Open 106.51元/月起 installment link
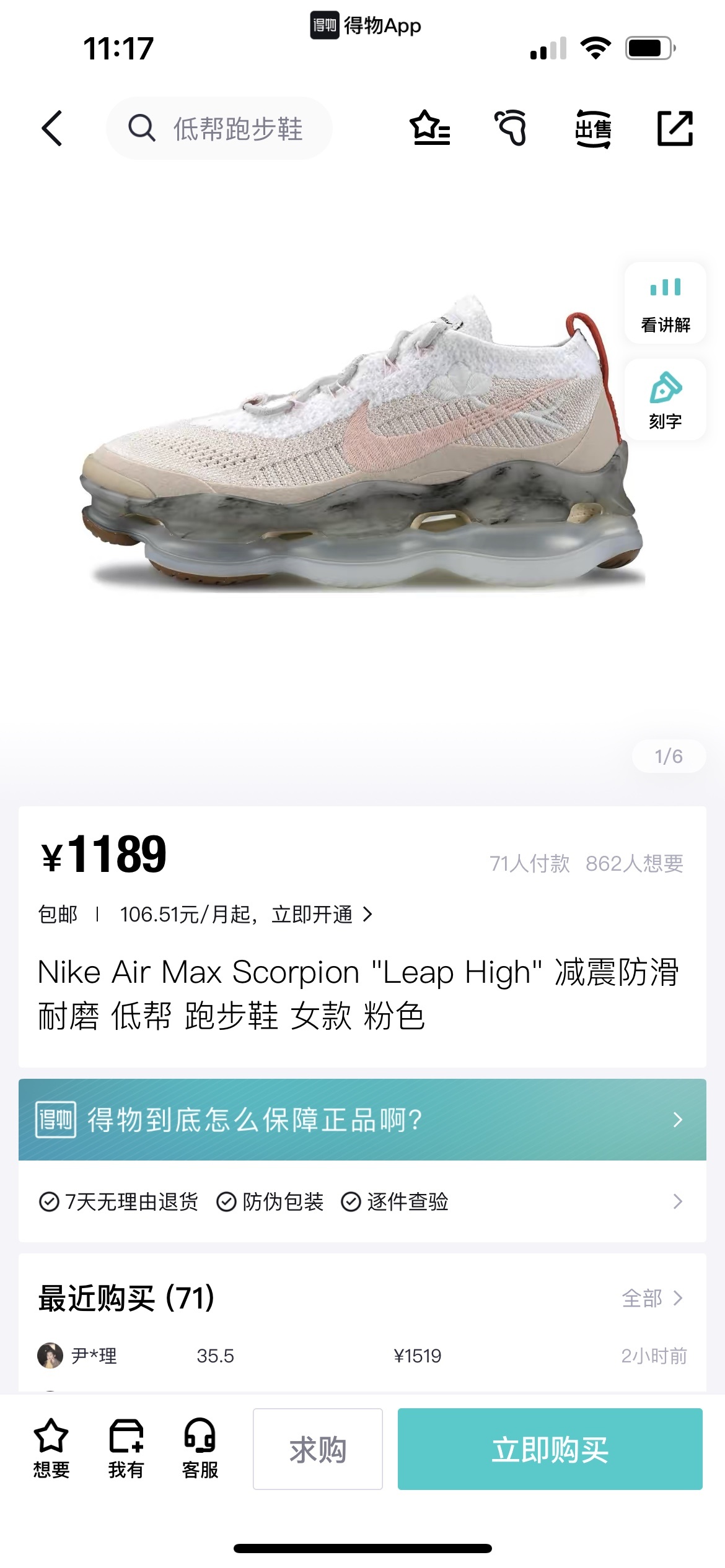Image resolution: width=725 pixels, height=1568 pixels. [x=245, y=915]
